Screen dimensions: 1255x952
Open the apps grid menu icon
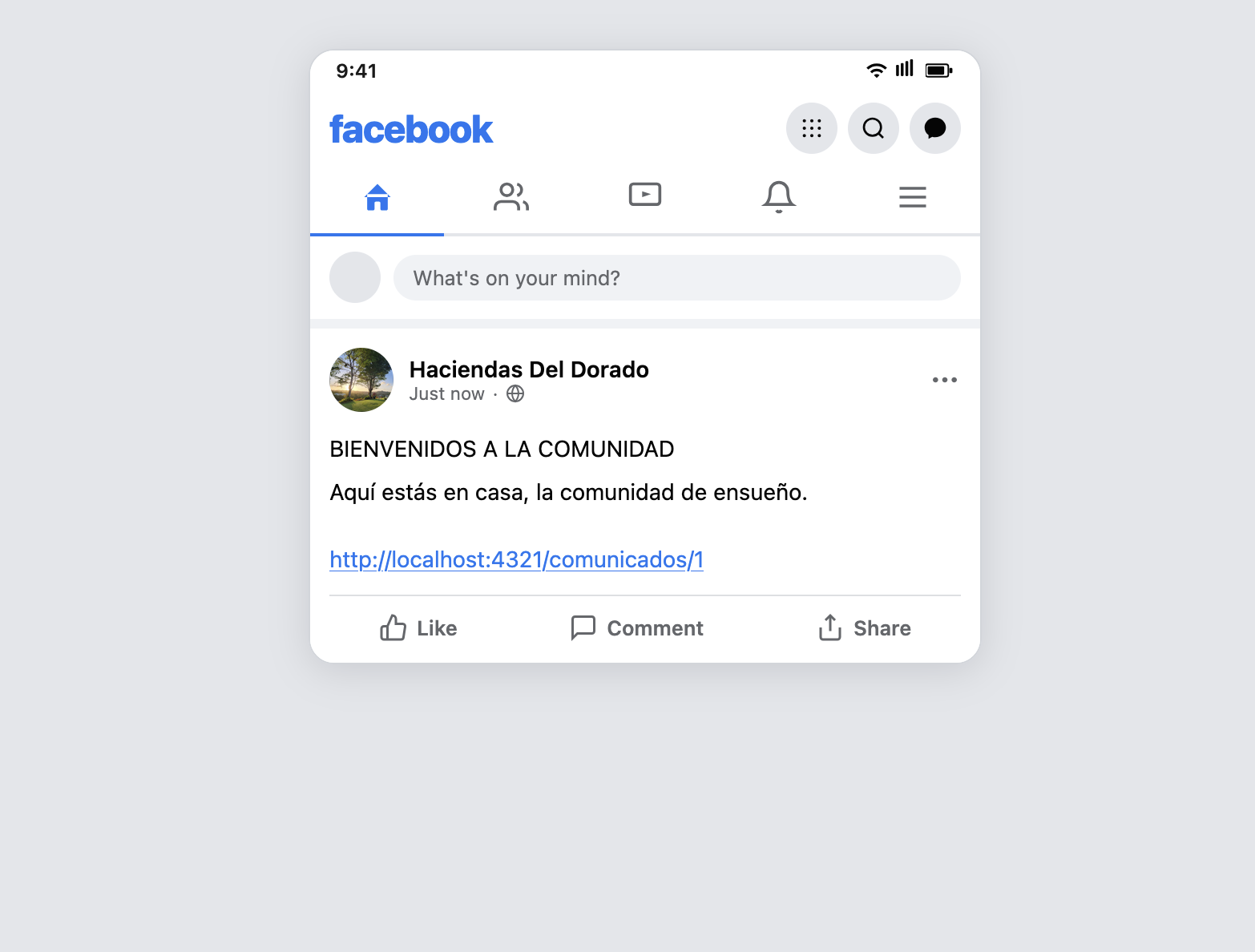click(x=812, y=128)
